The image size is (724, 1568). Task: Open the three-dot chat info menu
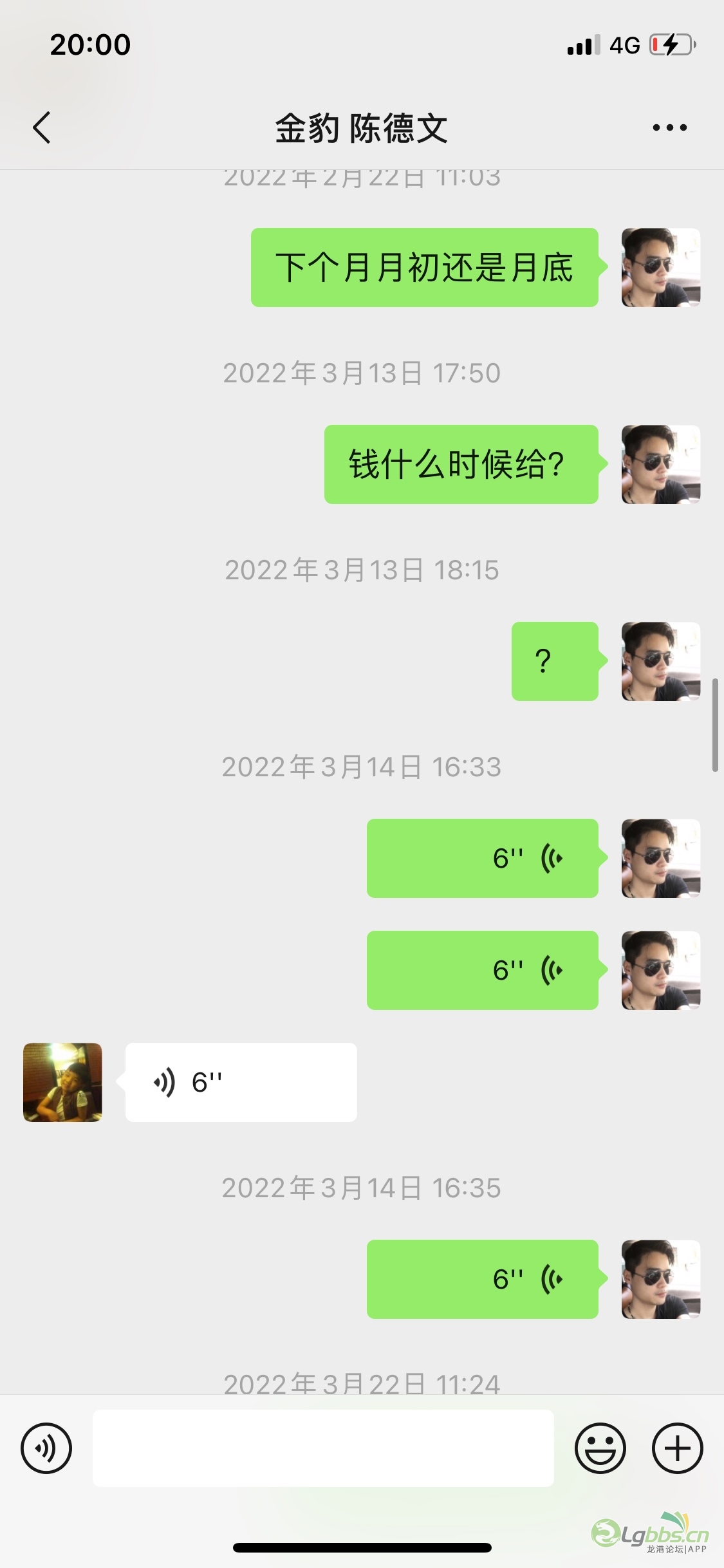coord(669,127)
